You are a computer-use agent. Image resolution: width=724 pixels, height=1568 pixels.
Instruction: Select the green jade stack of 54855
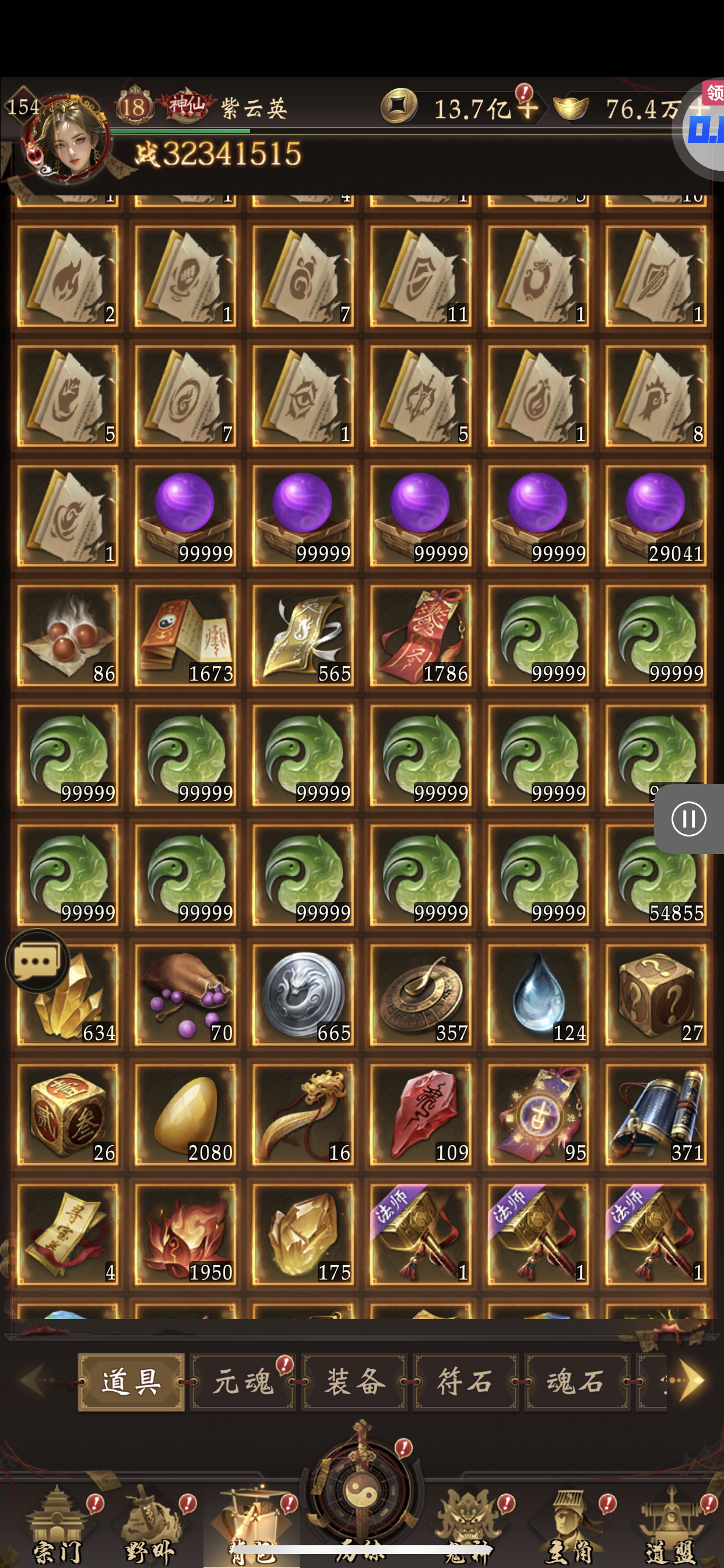(x=656, y=876)
